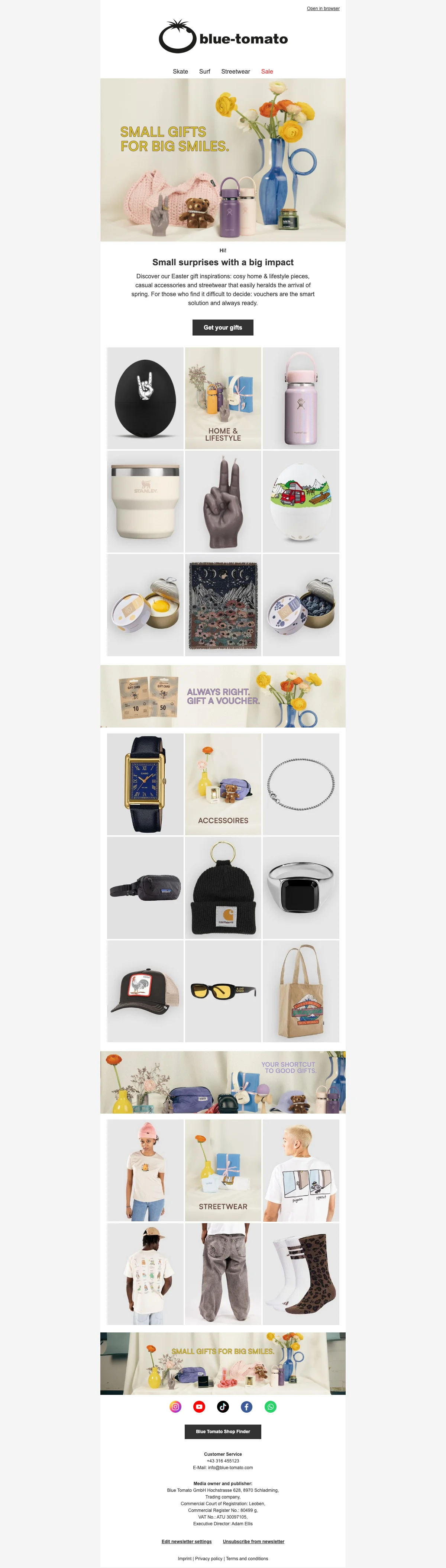This screenshot has width=446, height=1568.
Task: Open the Accessoires tile
Action: (x=223, y=784)
